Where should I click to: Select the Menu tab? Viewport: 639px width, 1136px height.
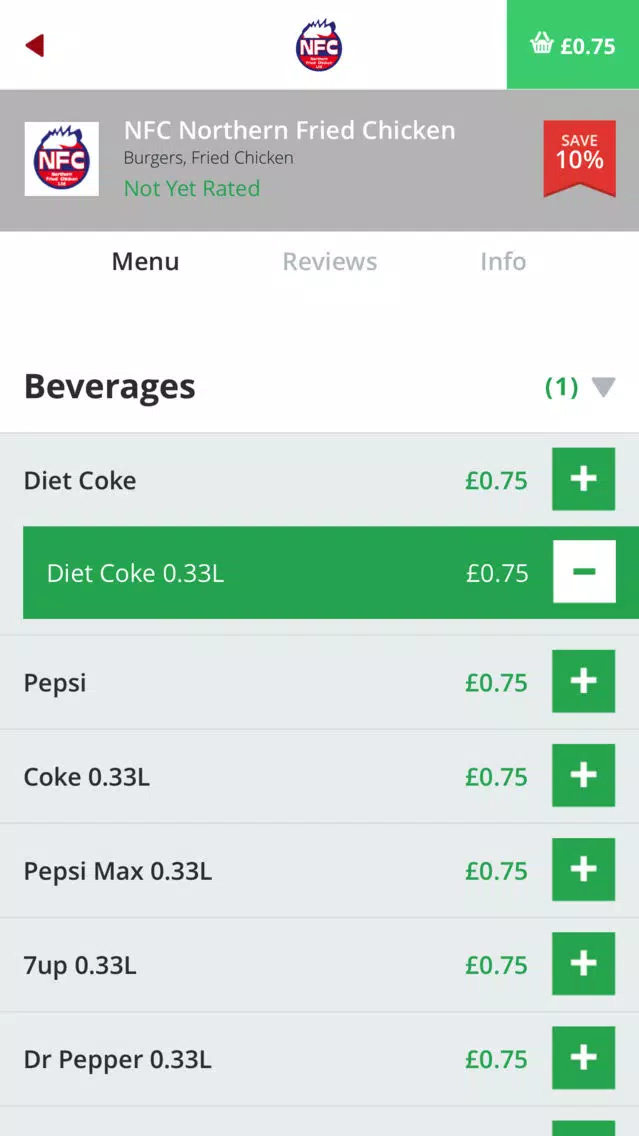pyautogui.click(x=145, y=262)
